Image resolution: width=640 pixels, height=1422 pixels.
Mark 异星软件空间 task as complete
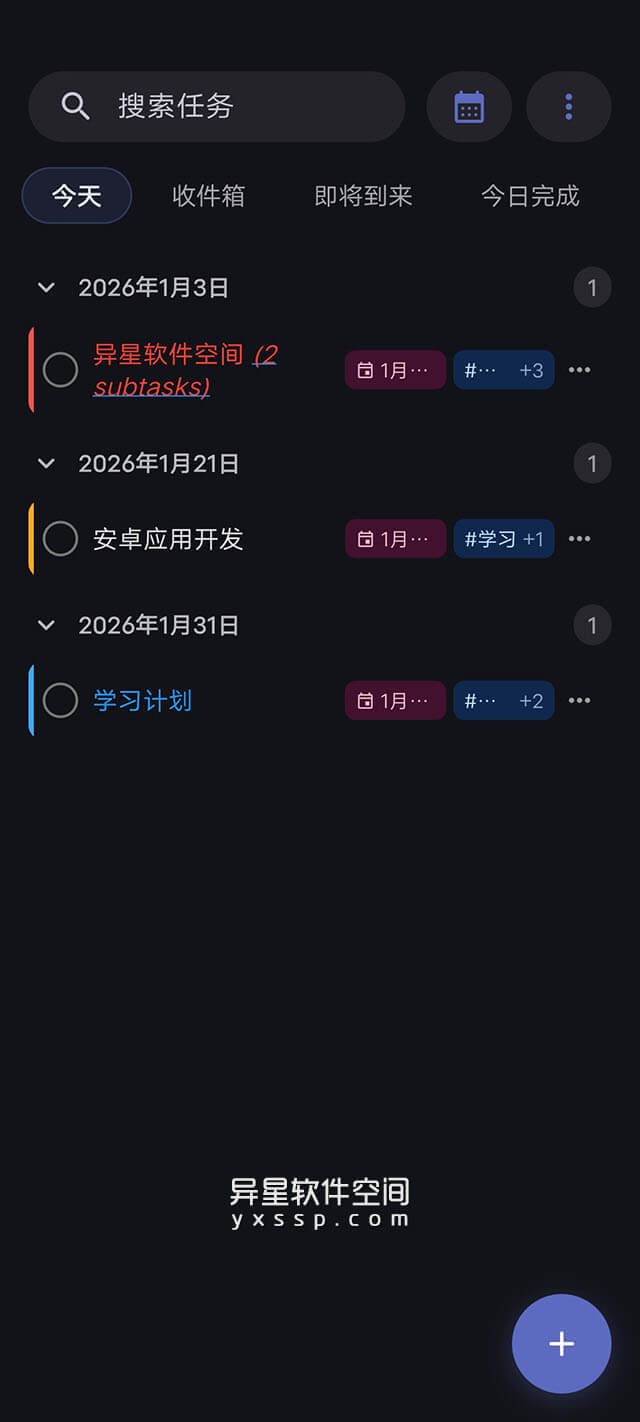coord(60,370)
